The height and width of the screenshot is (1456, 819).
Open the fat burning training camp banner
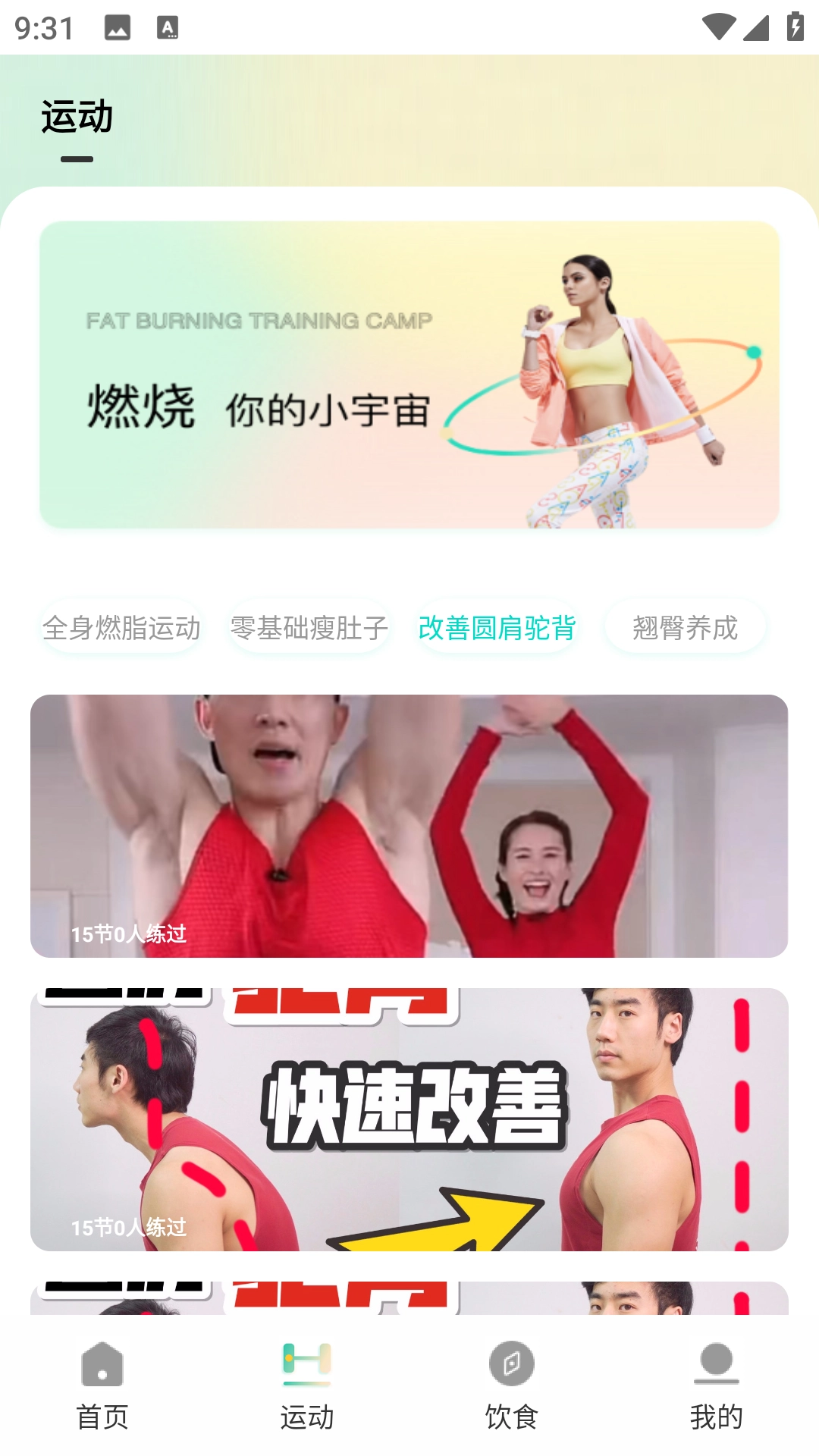pyautogui.click(x=409, y=375)
